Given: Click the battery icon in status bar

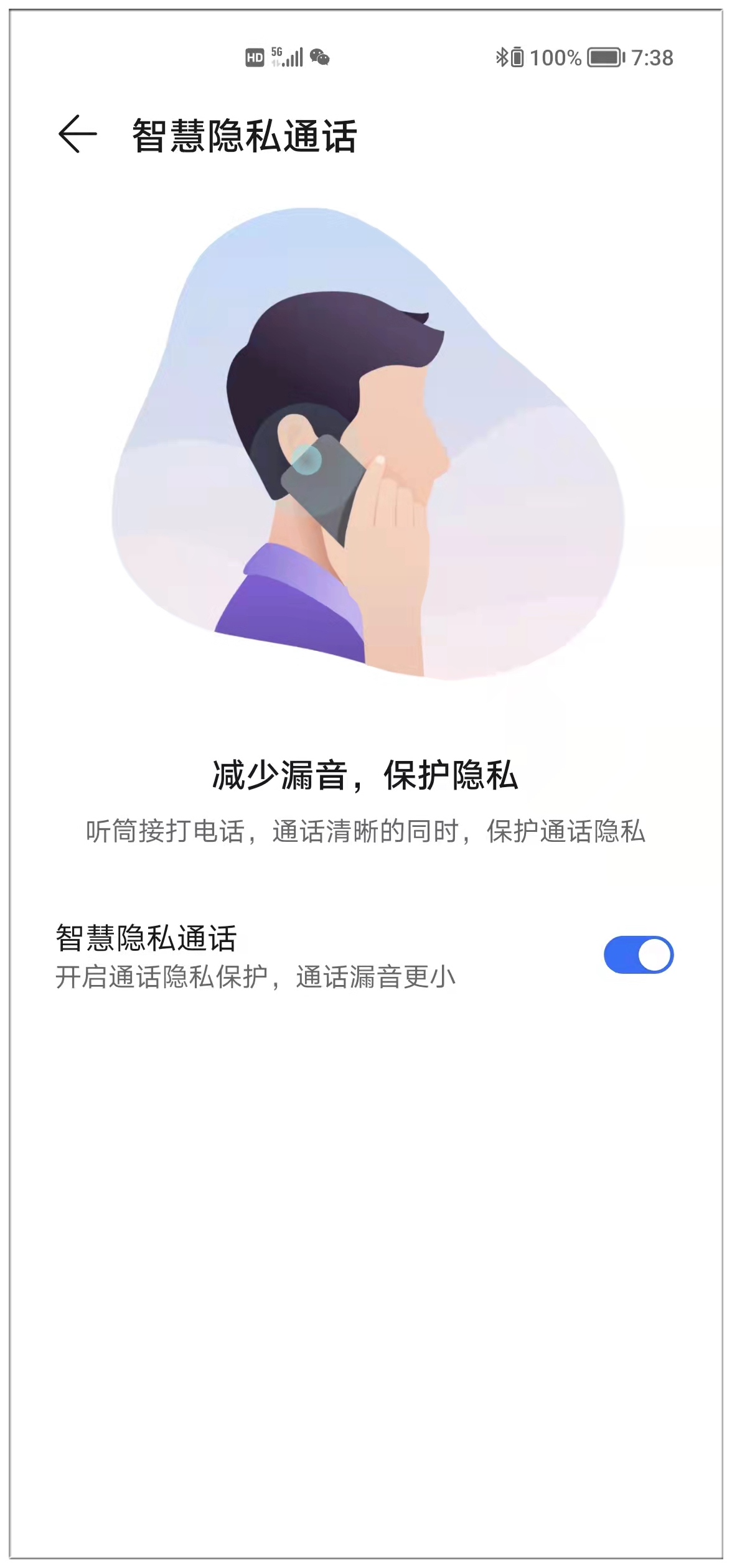Looking at the screenshot, I should click(603, 57).
